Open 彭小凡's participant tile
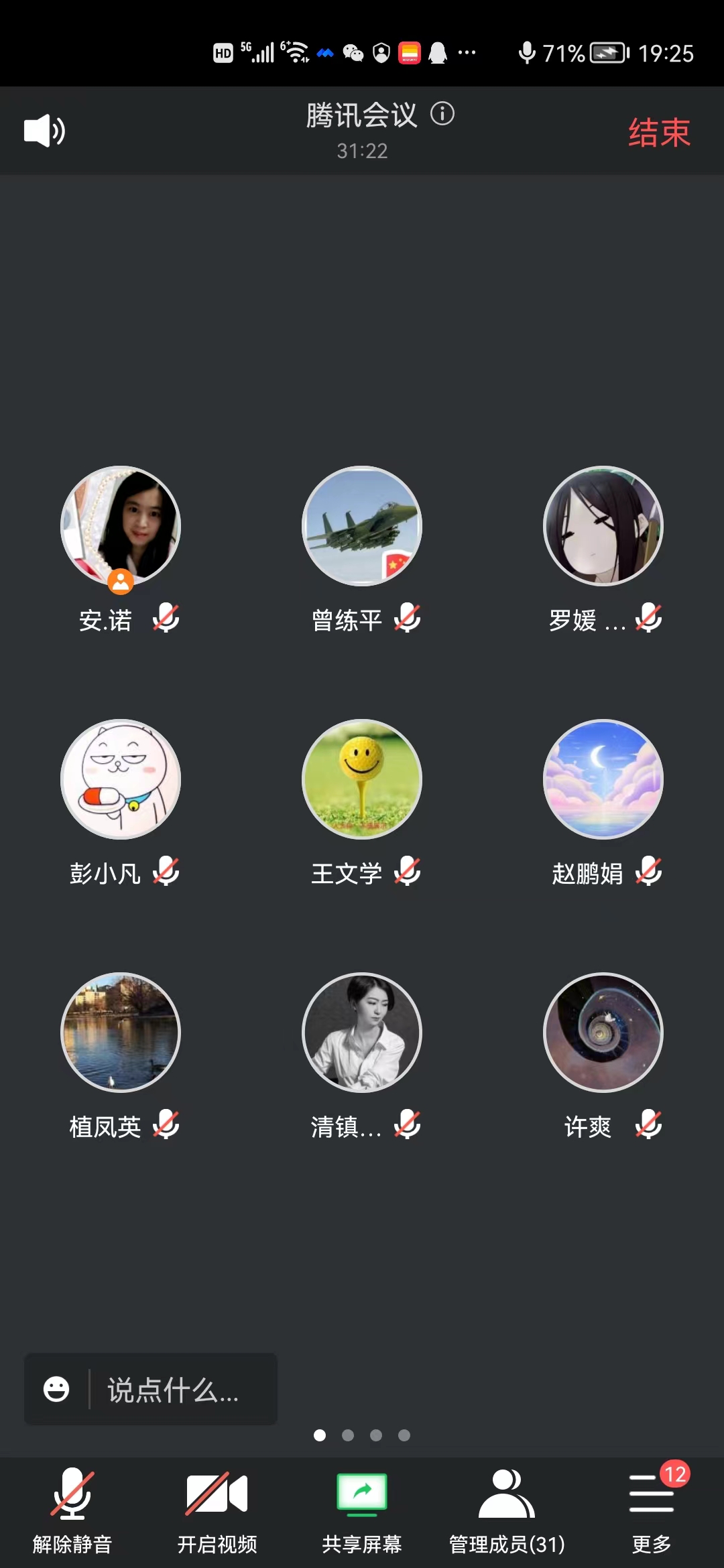 [x=121, y=779]
